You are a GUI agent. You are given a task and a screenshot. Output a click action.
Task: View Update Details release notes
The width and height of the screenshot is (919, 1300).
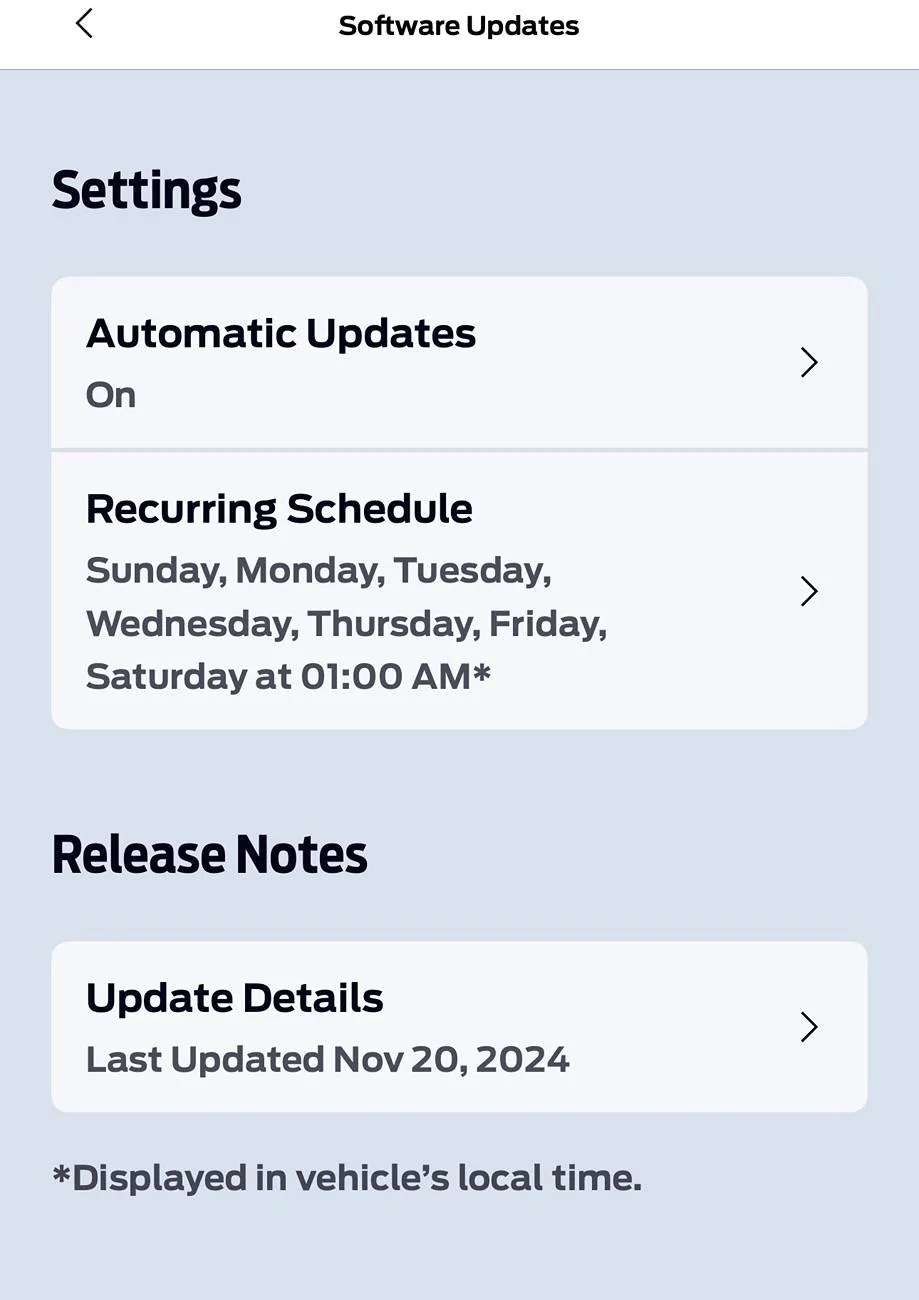459,1026
